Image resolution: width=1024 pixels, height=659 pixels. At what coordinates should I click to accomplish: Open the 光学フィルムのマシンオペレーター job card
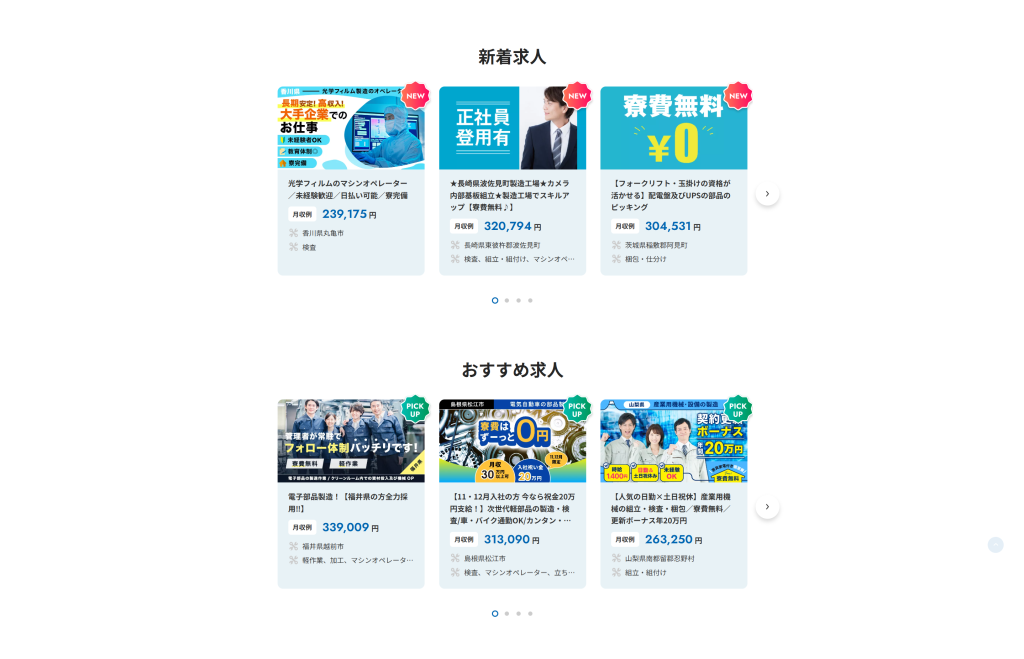tap(350, 180)
